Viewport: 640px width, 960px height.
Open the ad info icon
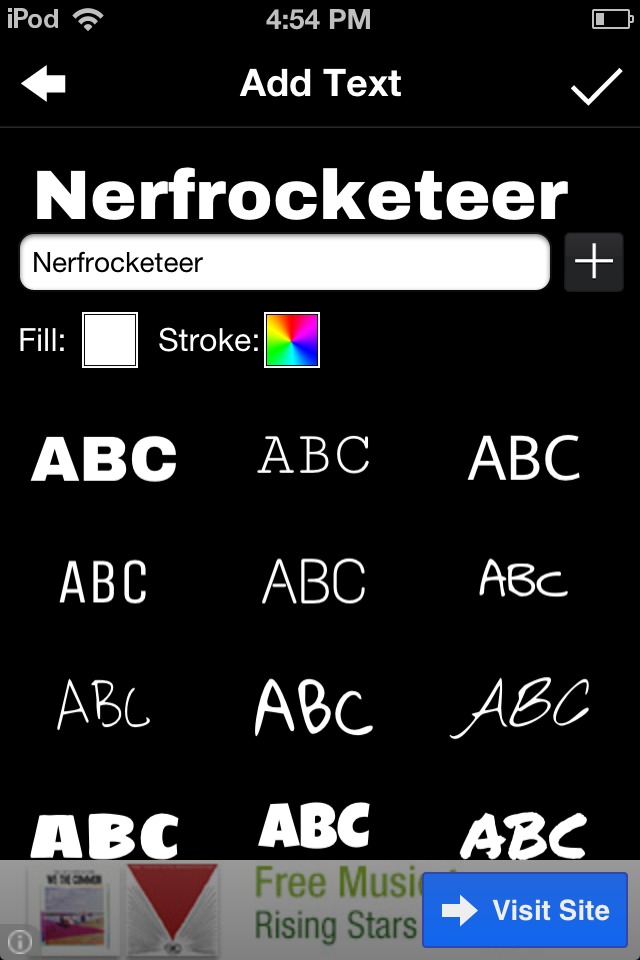(x=19, y=941)
